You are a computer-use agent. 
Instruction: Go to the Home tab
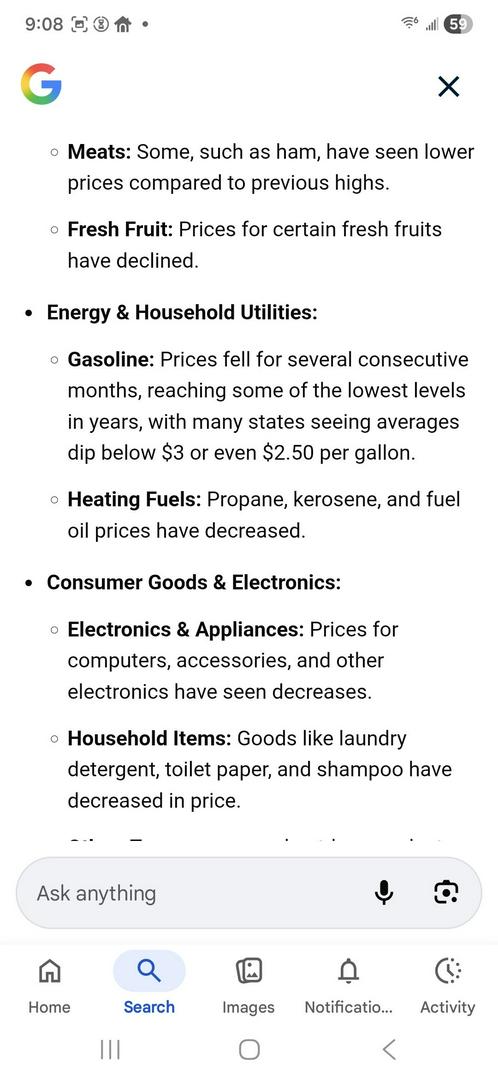(x=49, y=985)
